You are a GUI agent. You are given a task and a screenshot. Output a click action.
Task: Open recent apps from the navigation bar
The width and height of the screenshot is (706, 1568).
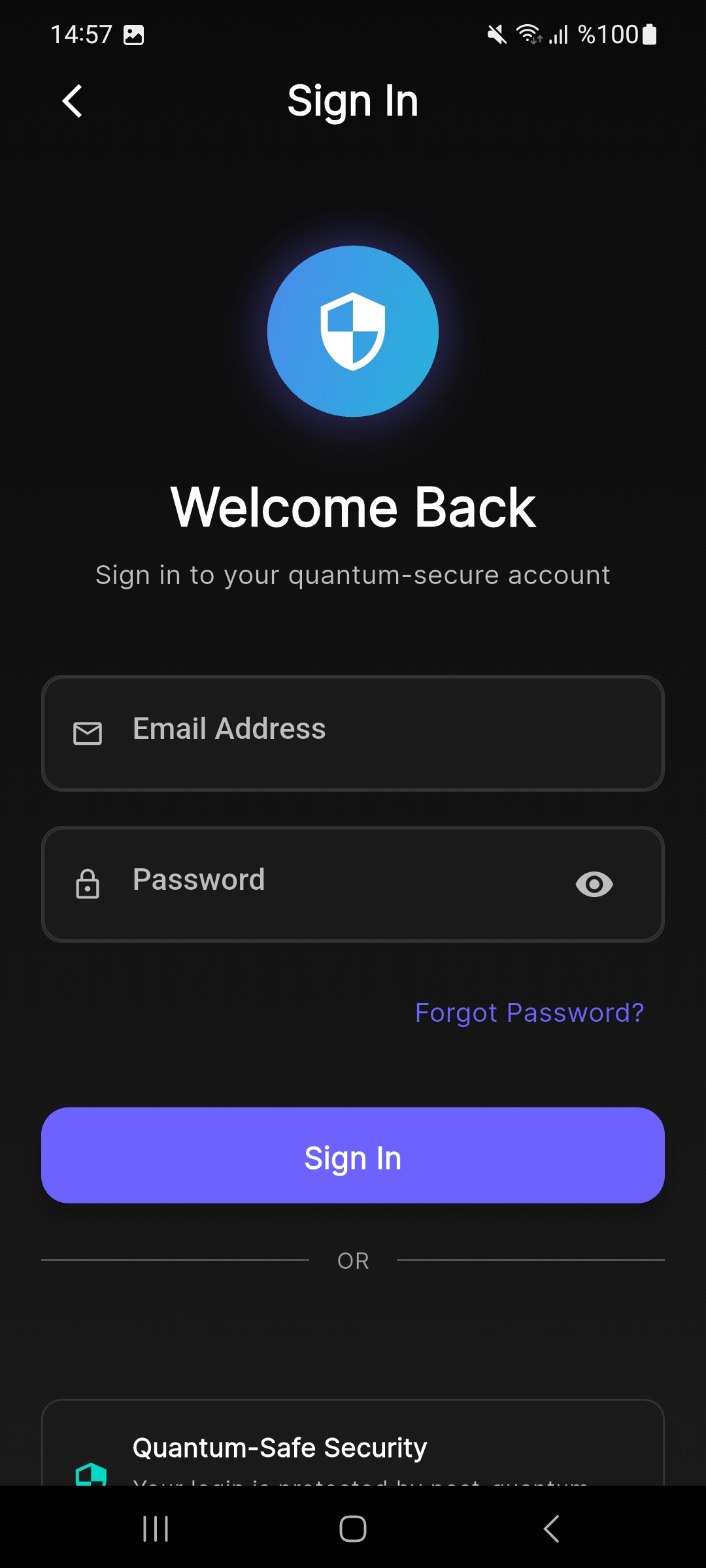(156, 1529)
